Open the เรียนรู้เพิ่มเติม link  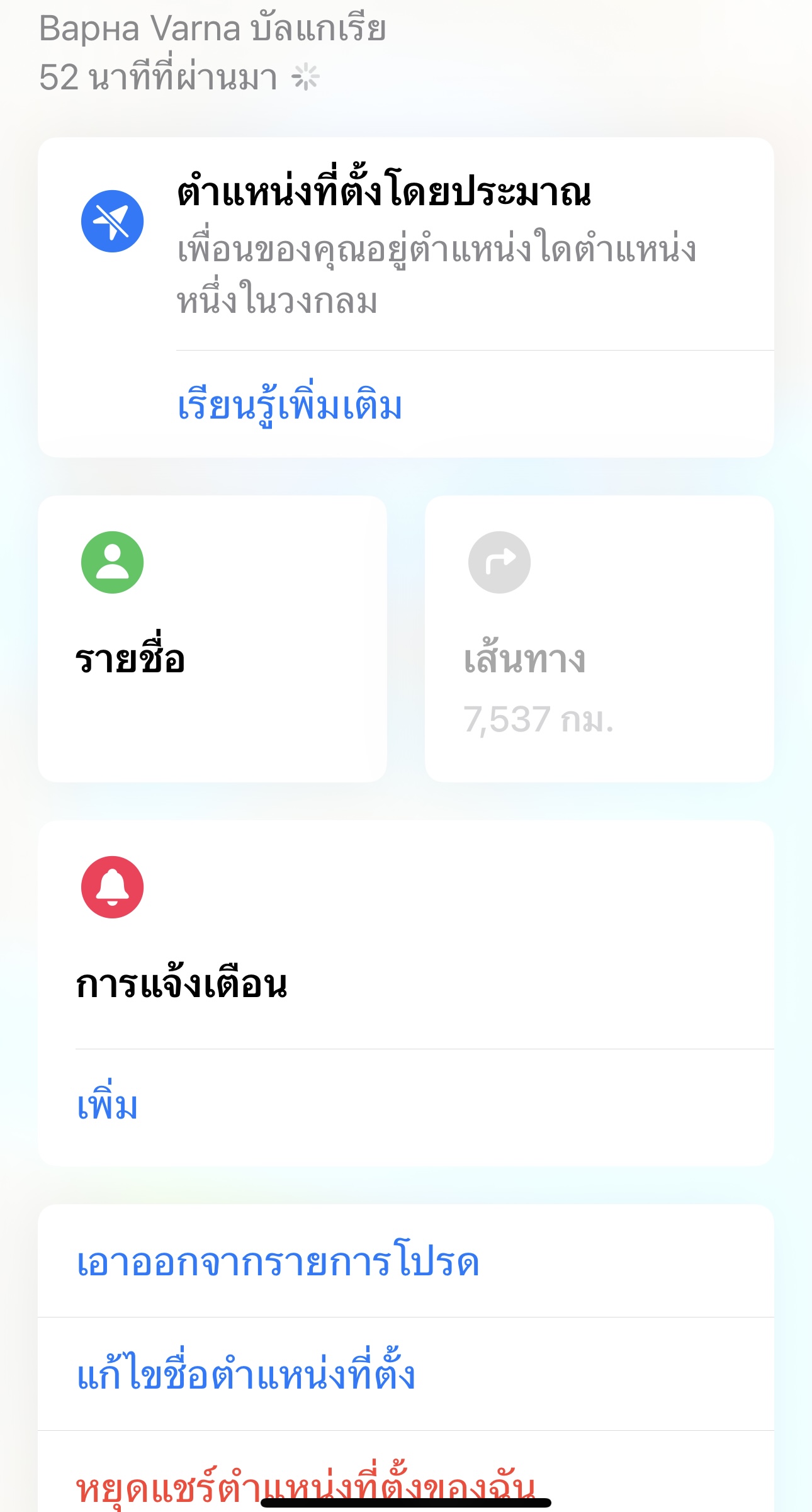[x=290, y=405]
